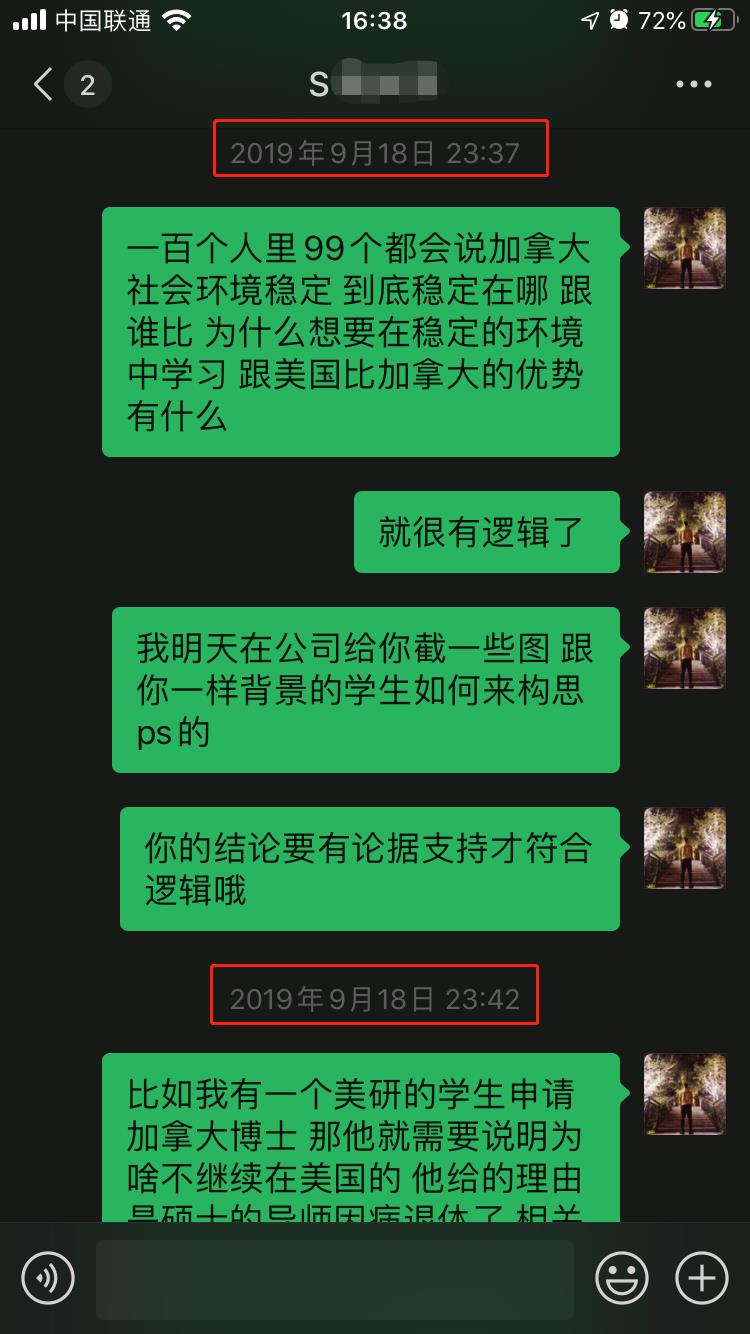This screenshot has width=750, height=1334.
Task: Open avatar next to 你的结论要有论据 message
Action: tap(684, 848)
